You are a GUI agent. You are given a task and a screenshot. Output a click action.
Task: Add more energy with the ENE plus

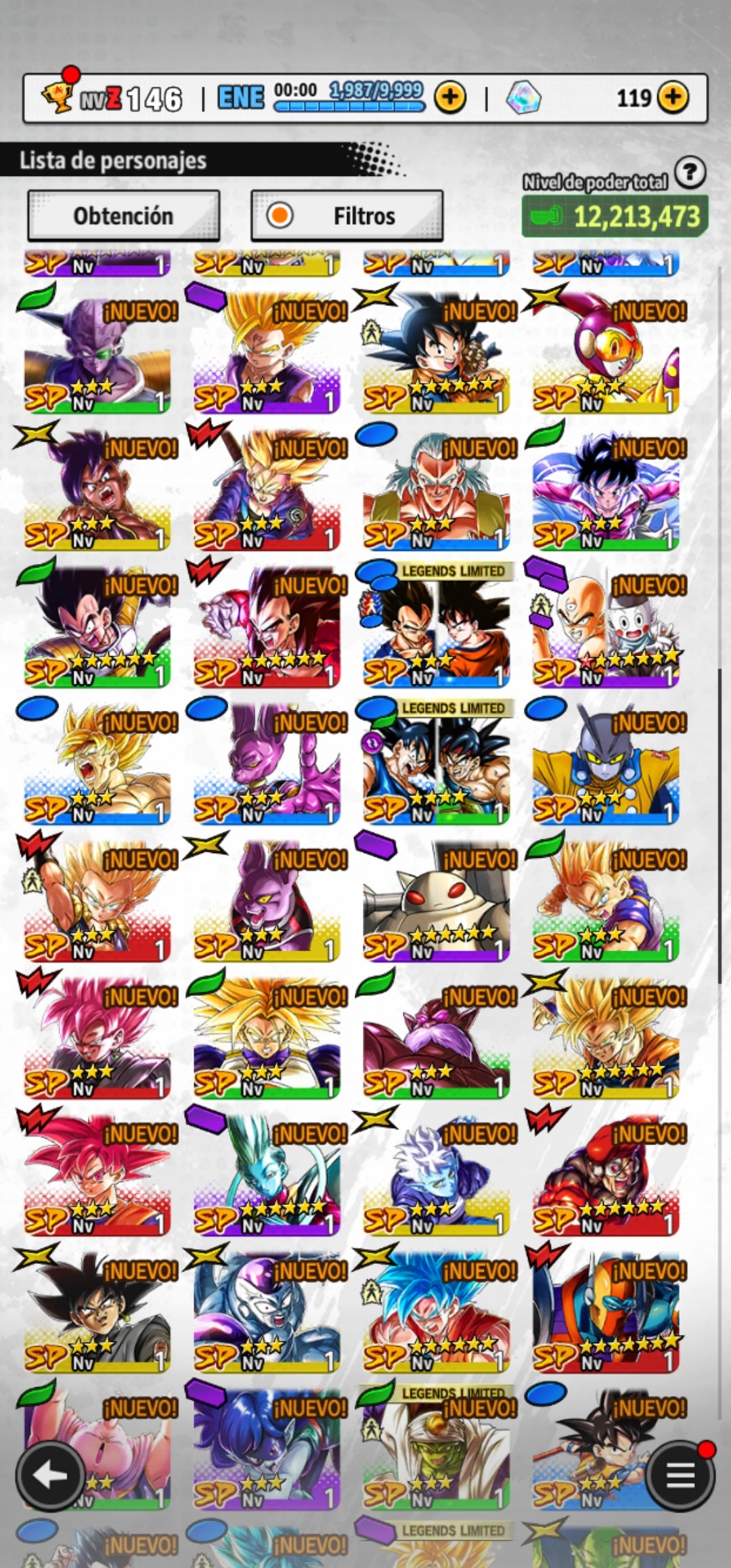(450, 97)
